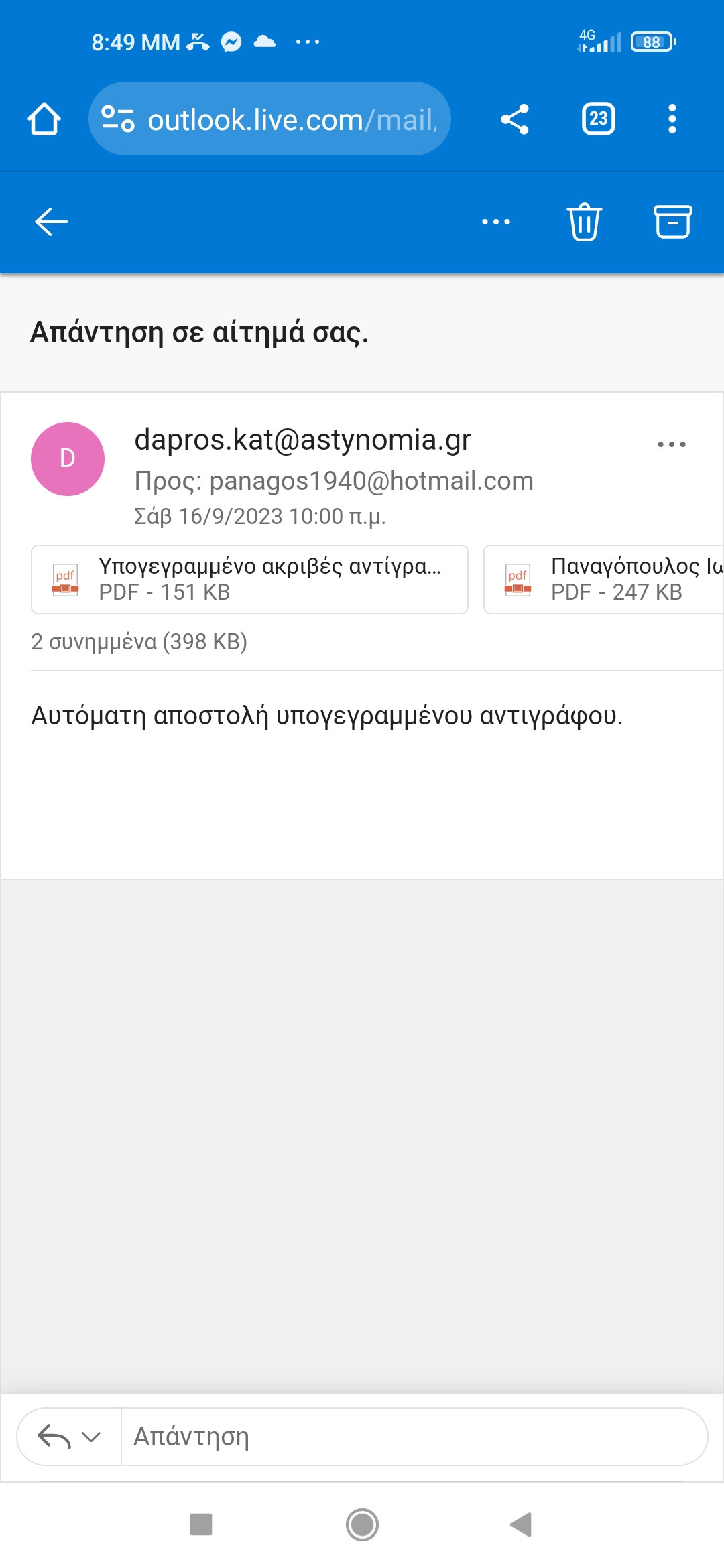This screenshot has height=1568, width=724.
Task: Open the browser three-dot menu
Action: [672, 119]
